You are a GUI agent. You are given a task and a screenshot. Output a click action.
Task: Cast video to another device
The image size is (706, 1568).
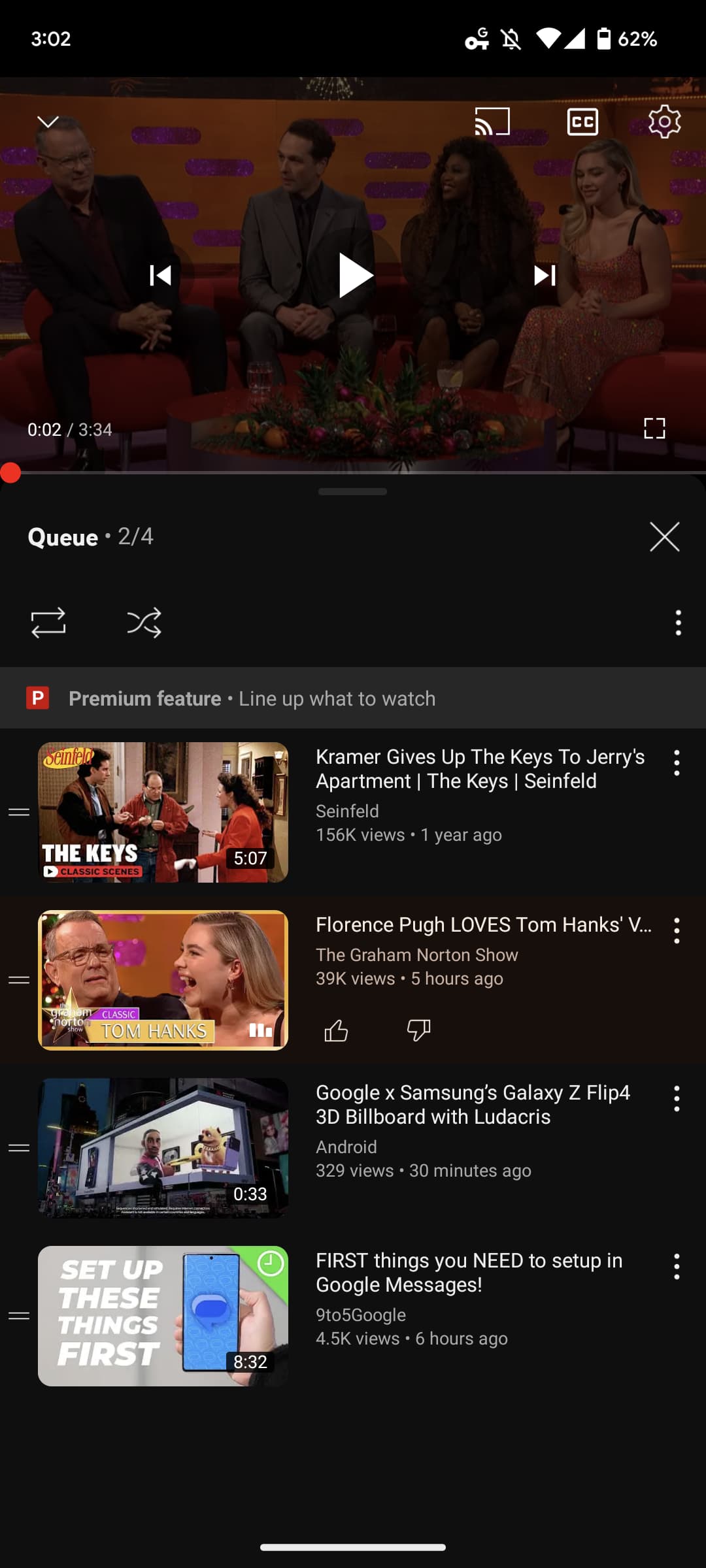[x=492, y=122]
